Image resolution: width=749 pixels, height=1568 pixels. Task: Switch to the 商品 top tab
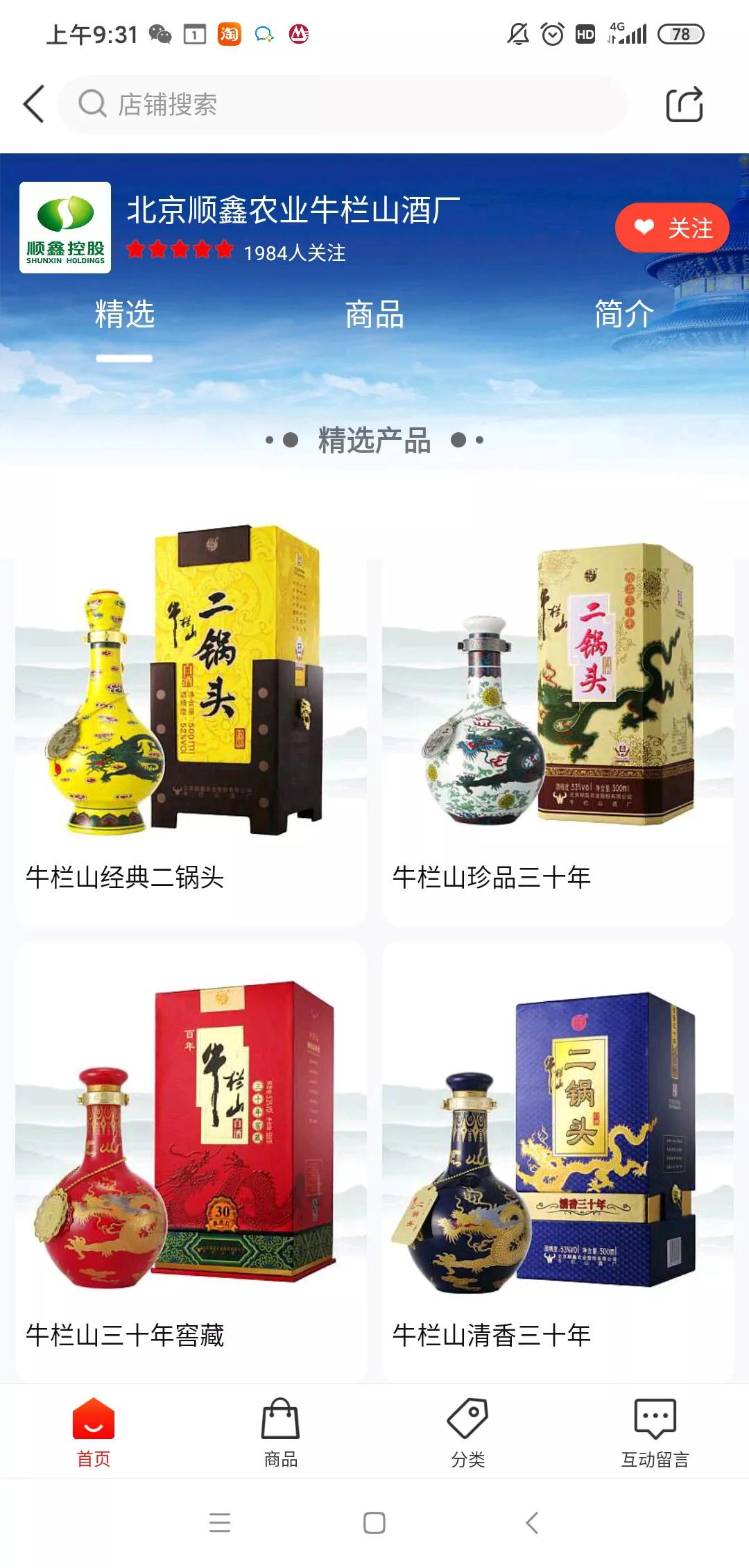[374, 314]
